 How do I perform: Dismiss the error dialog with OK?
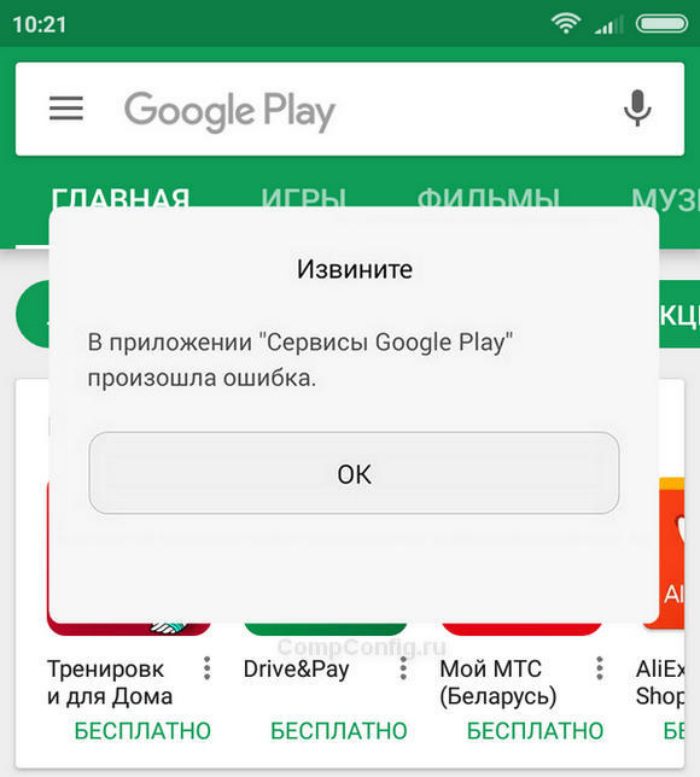[x=353, y=473]
